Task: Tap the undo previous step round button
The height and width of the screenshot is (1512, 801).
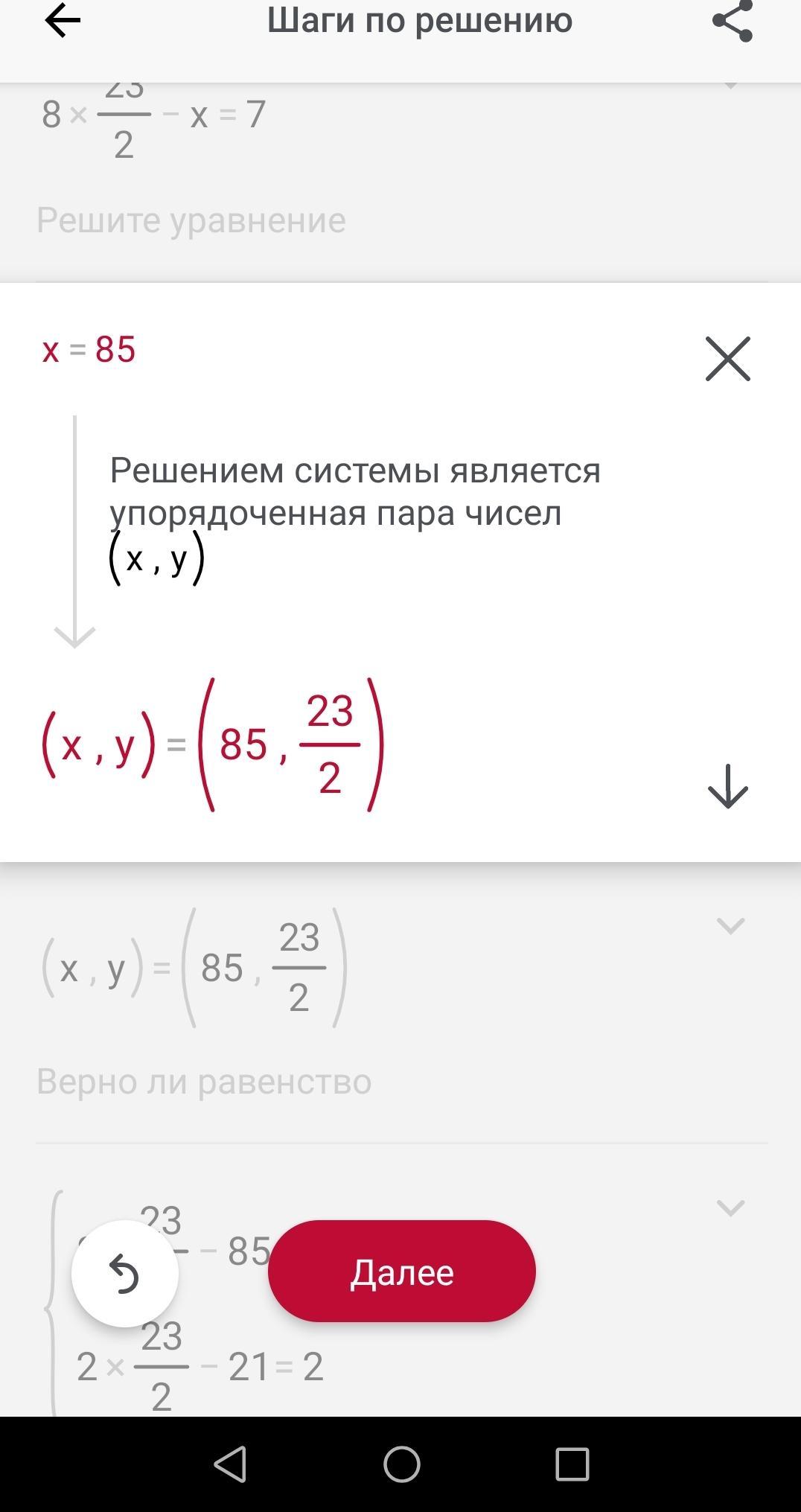Action: pyautogui.click(x=124, y=1273)
